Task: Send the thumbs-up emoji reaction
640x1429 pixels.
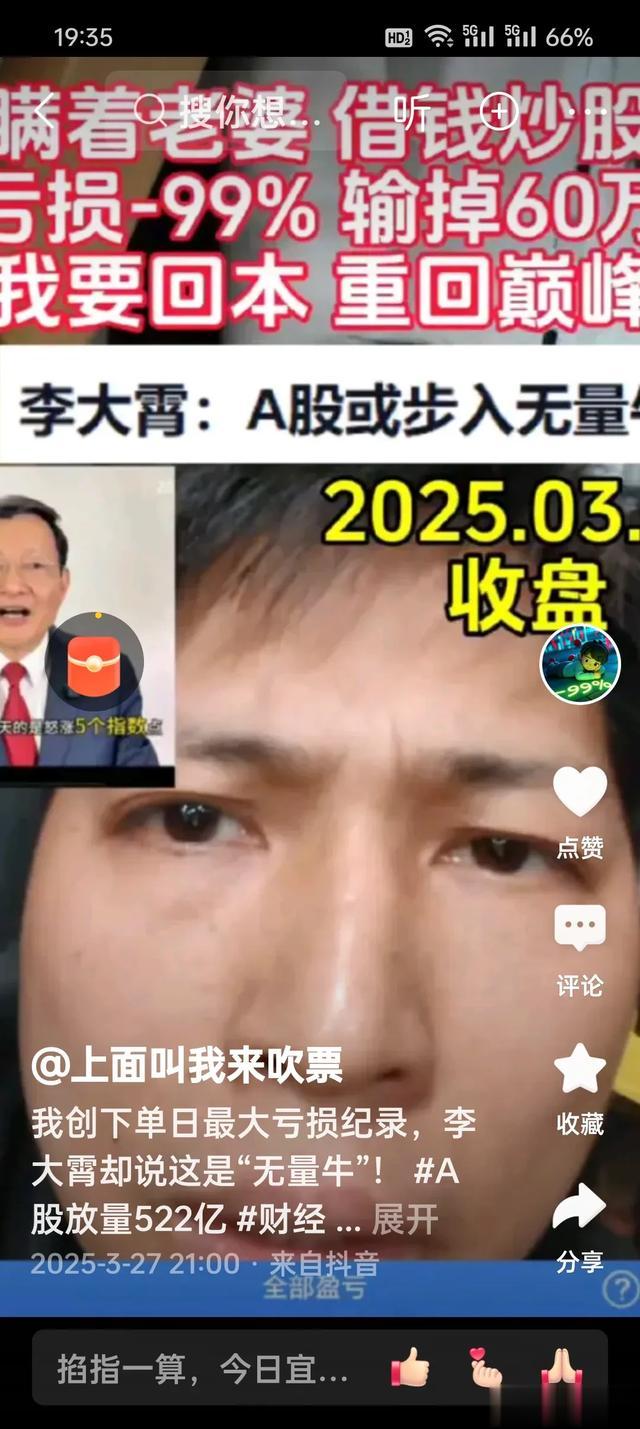Action: (410, 1368)
